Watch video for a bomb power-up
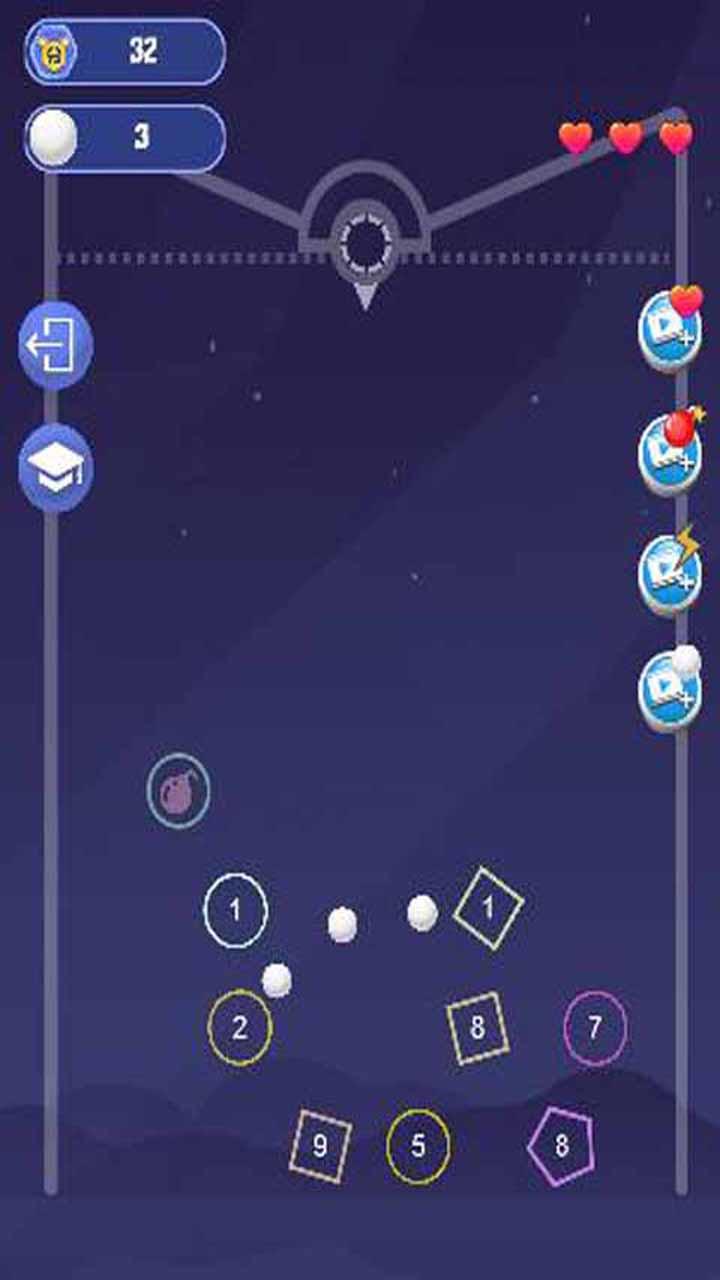720x1280 pixels. (671, 450)
